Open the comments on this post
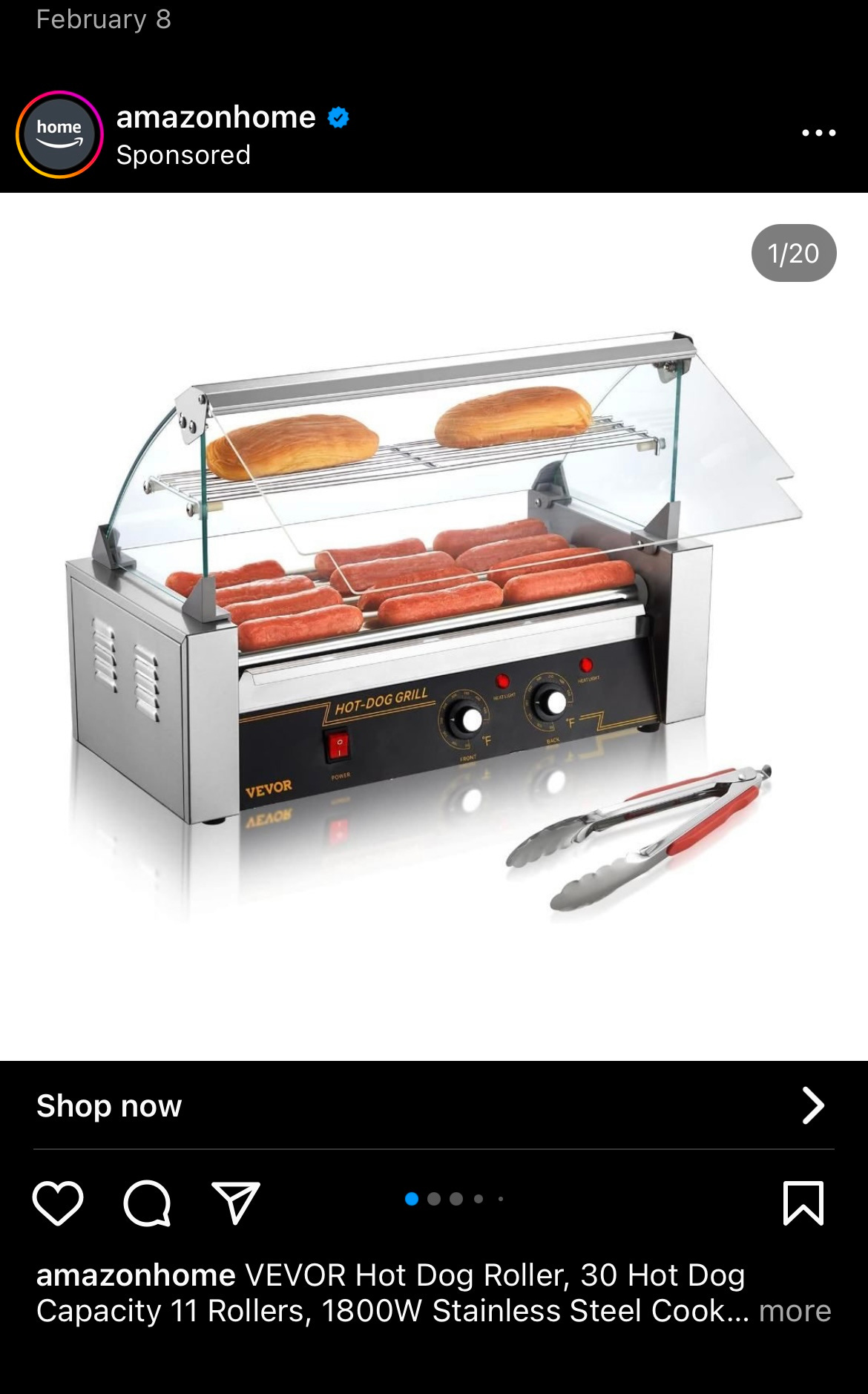 147,1203
